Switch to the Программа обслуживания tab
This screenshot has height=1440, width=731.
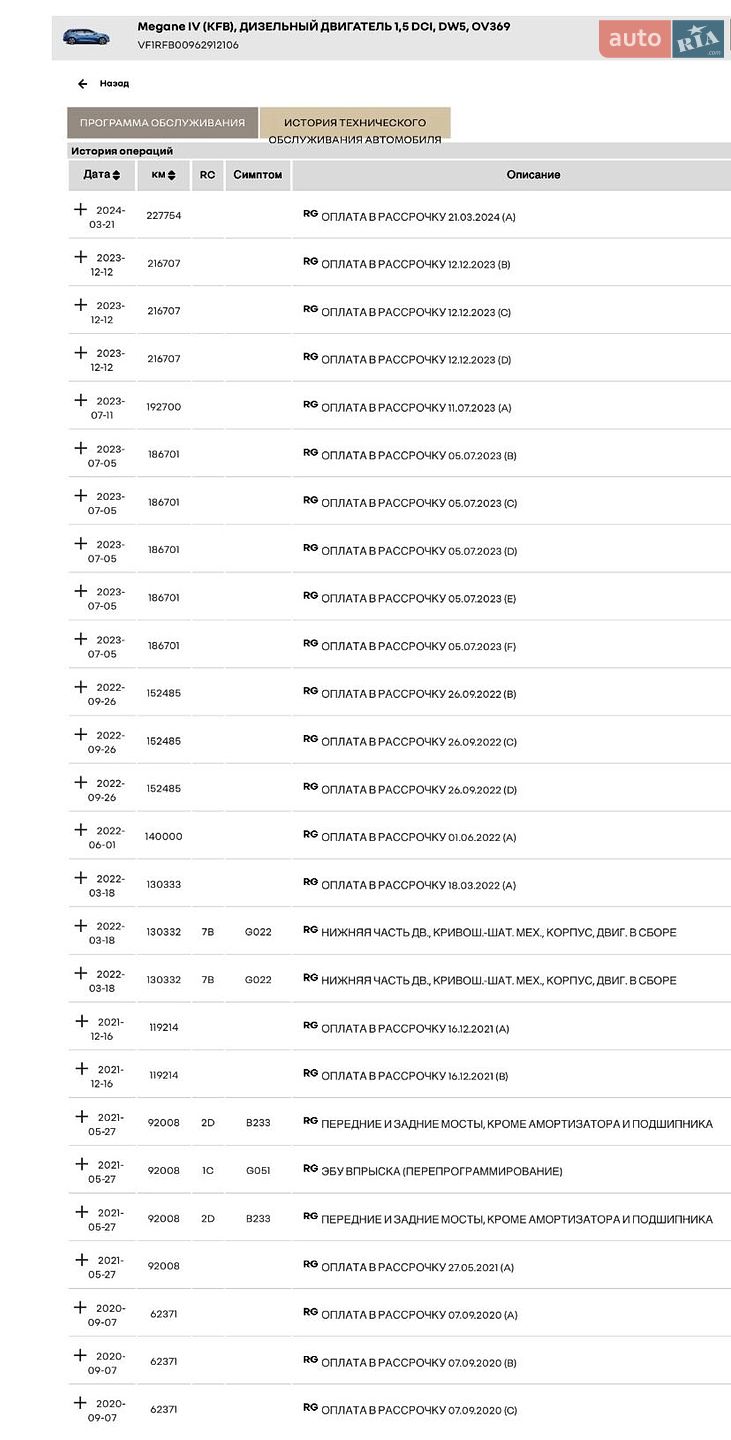(x=162, y=122)
